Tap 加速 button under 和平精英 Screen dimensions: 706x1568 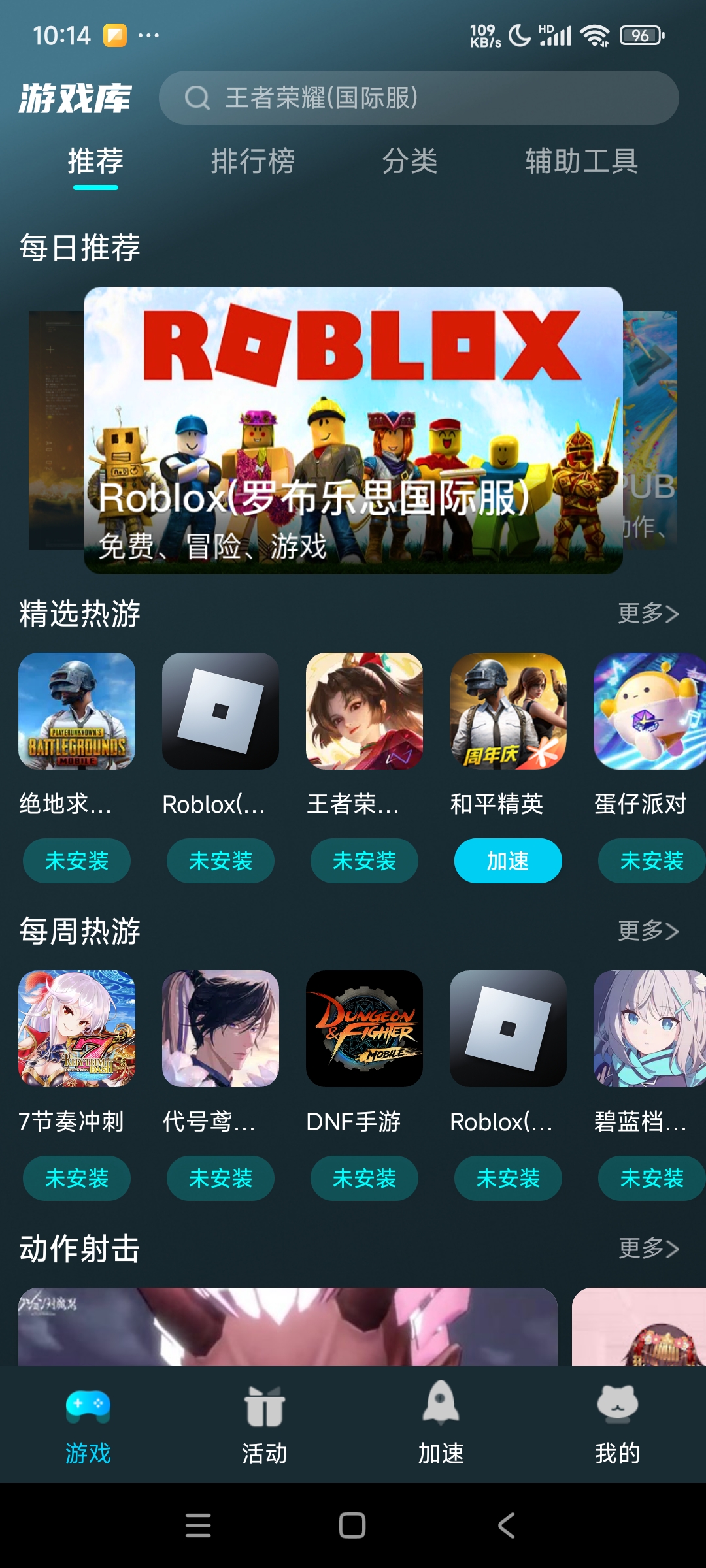(x=508, y=861)
